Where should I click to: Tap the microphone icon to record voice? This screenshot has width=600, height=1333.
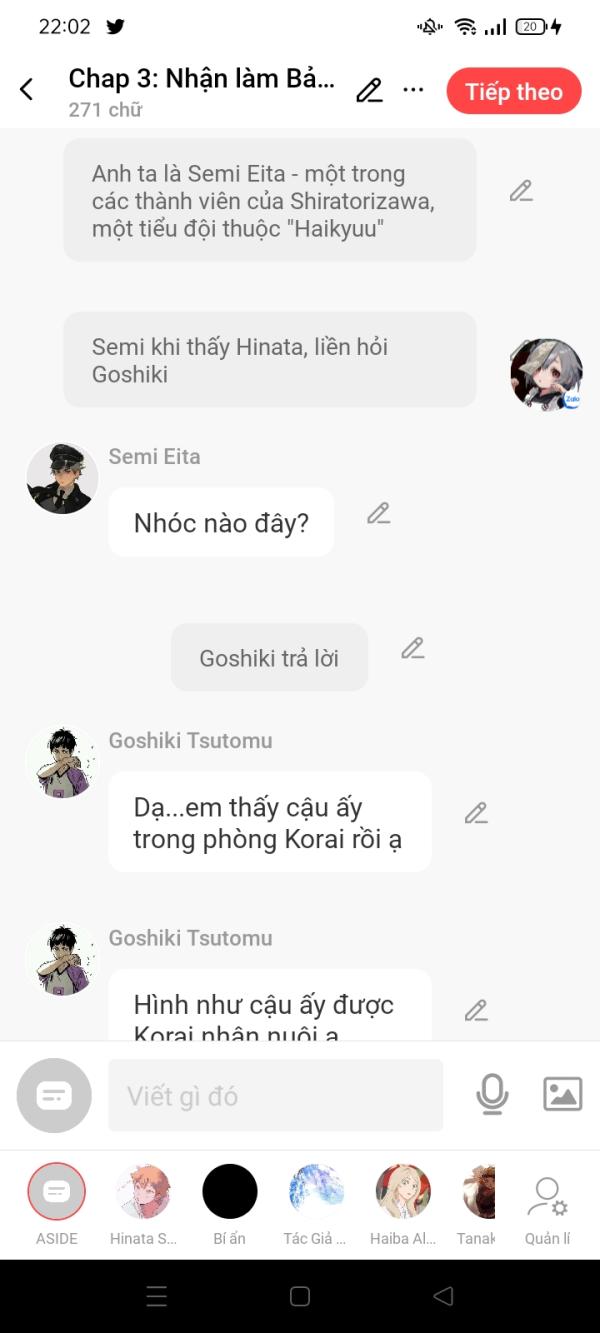click(492, 1095)
